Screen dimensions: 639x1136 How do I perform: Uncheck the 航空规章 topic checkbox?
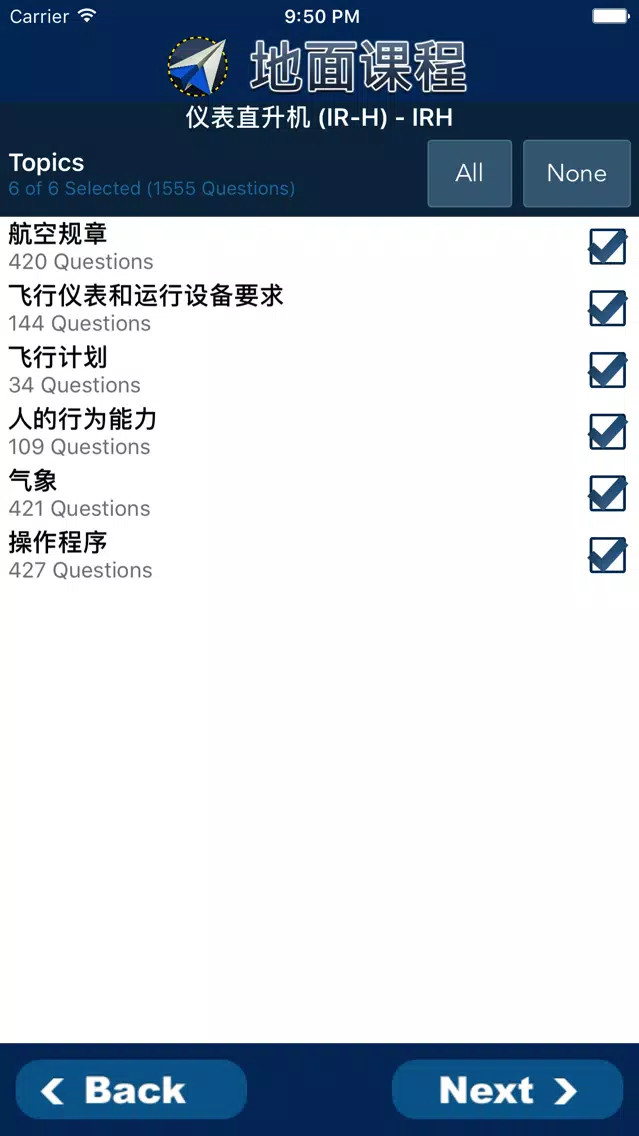pyautogui.click(x=607, y=247)
